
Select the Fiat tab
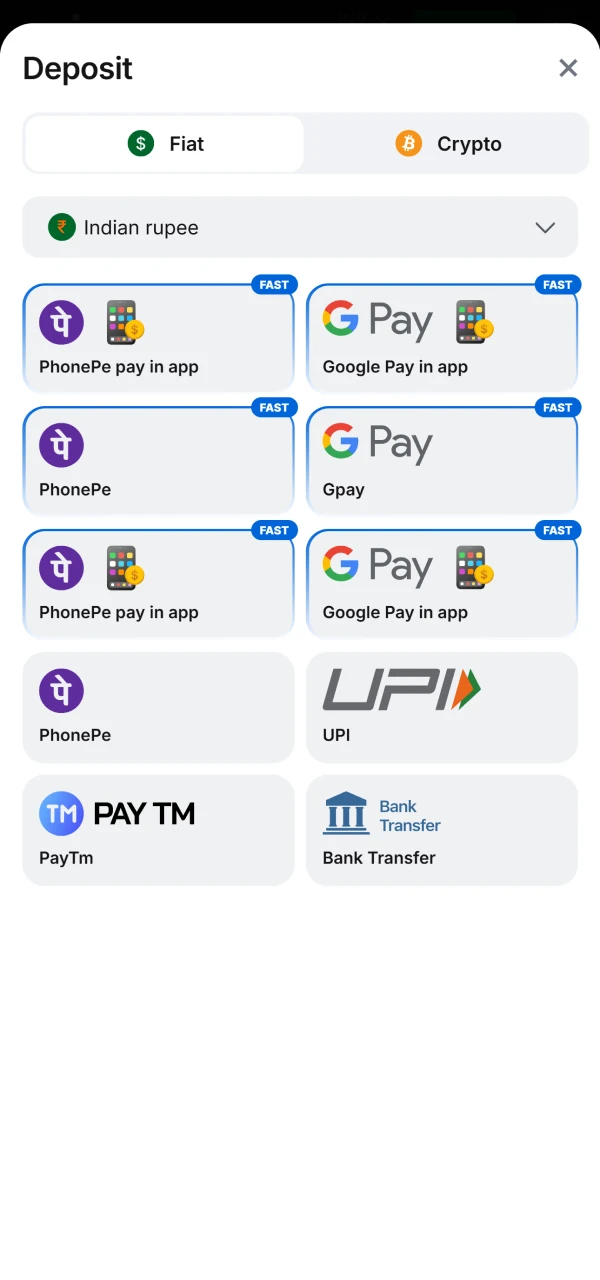click(165, 144)
